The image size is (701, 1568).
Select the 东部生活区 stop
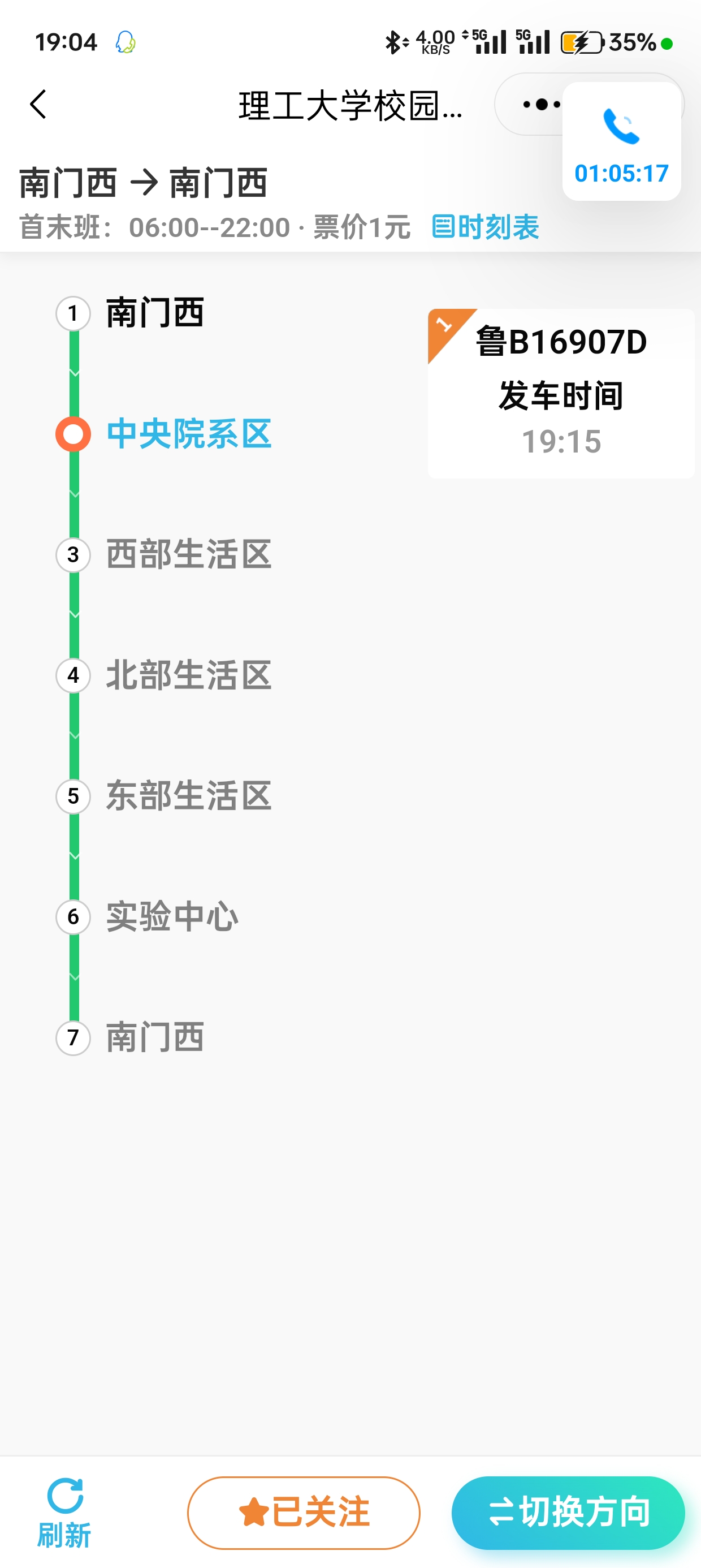click(189, 795)
